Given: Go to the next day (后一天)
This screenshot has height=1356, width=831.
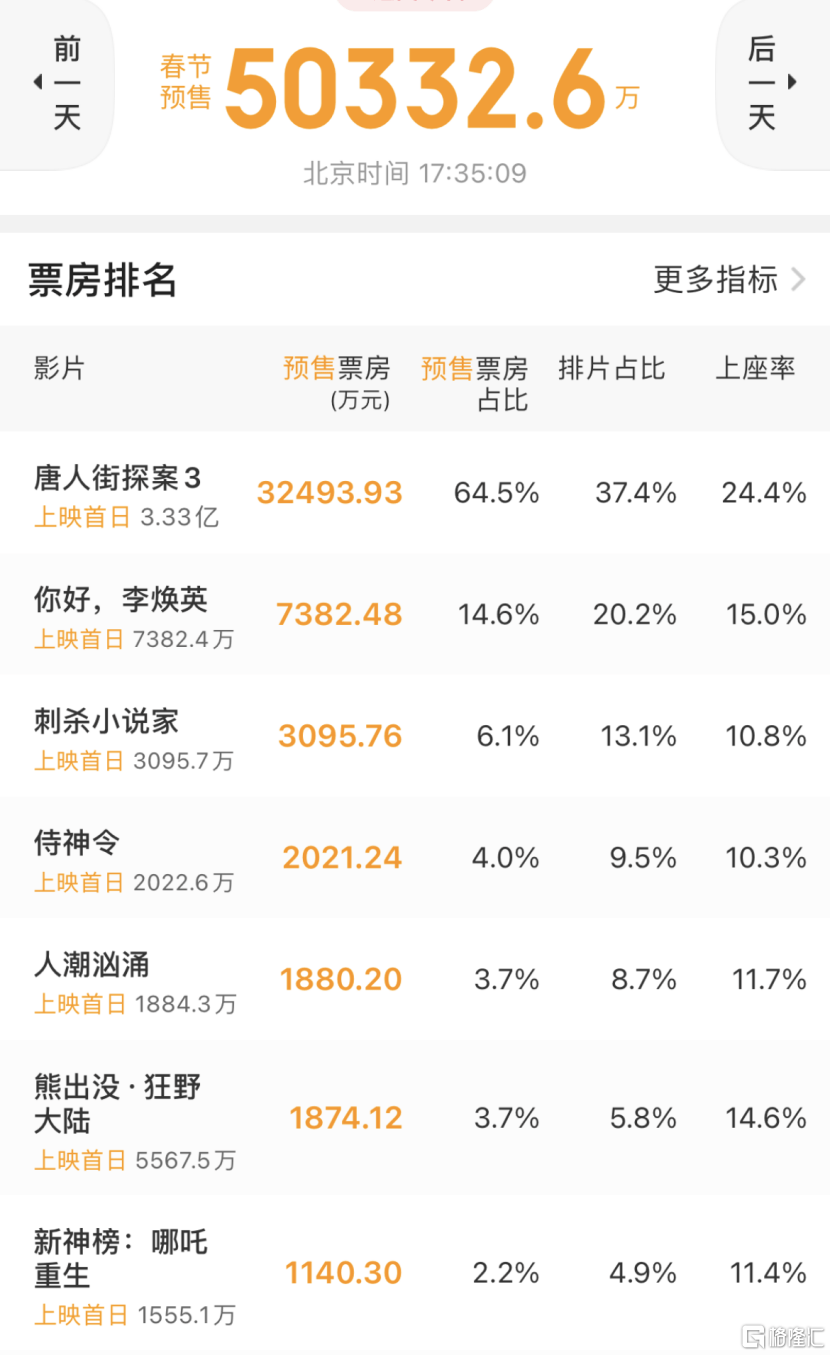Looking at the screenshot, I should pyautogui.click(x=773, y=83).
